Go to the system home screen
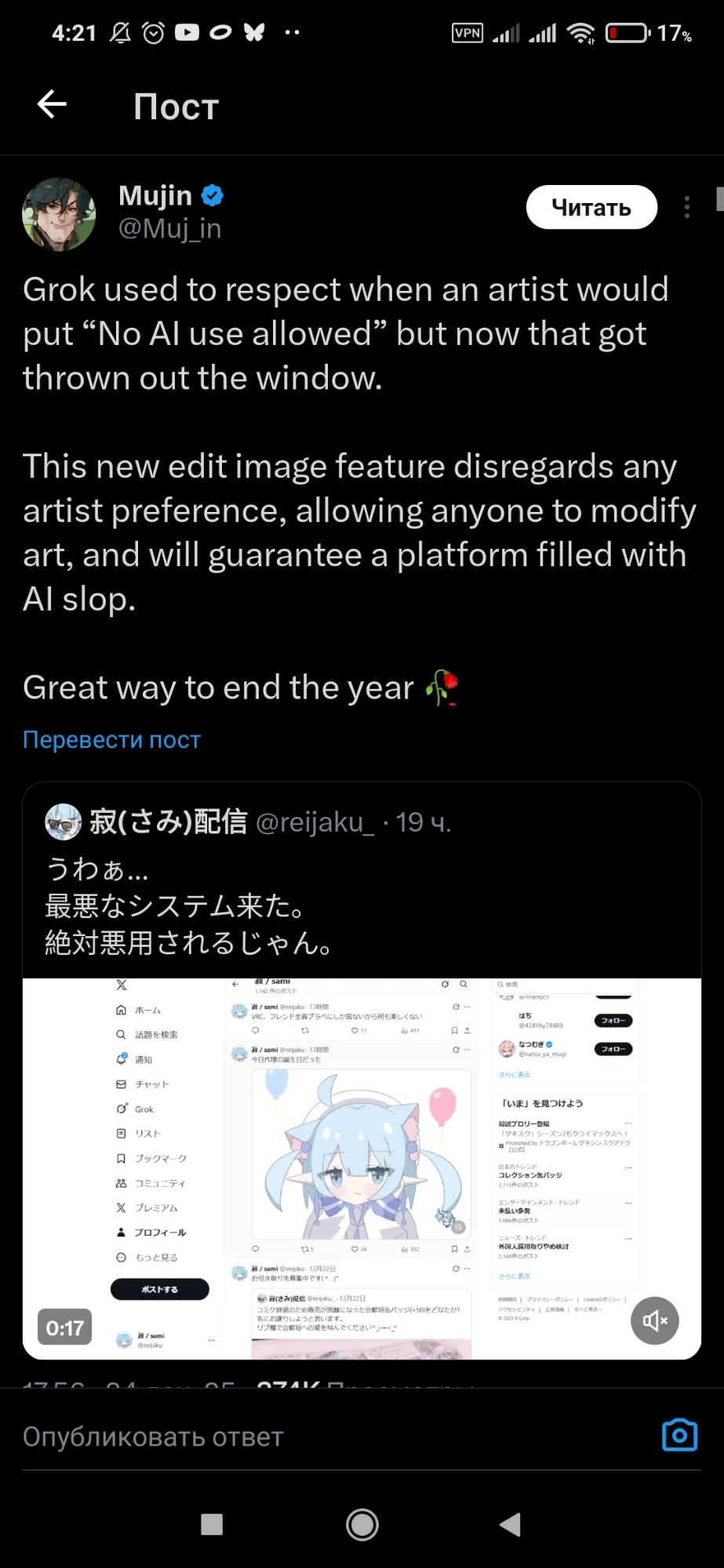 362,1524
